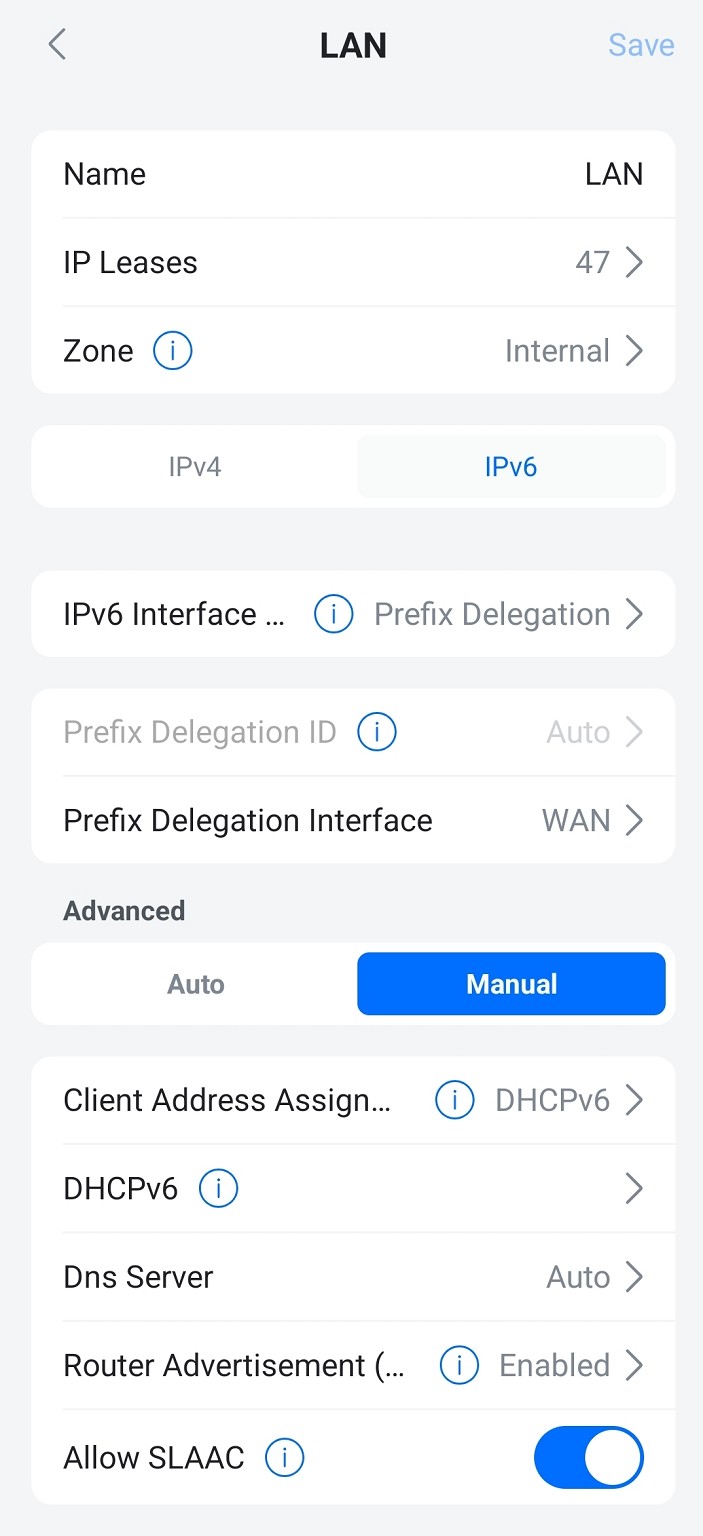Switch to the IPv4 tab

195,467
